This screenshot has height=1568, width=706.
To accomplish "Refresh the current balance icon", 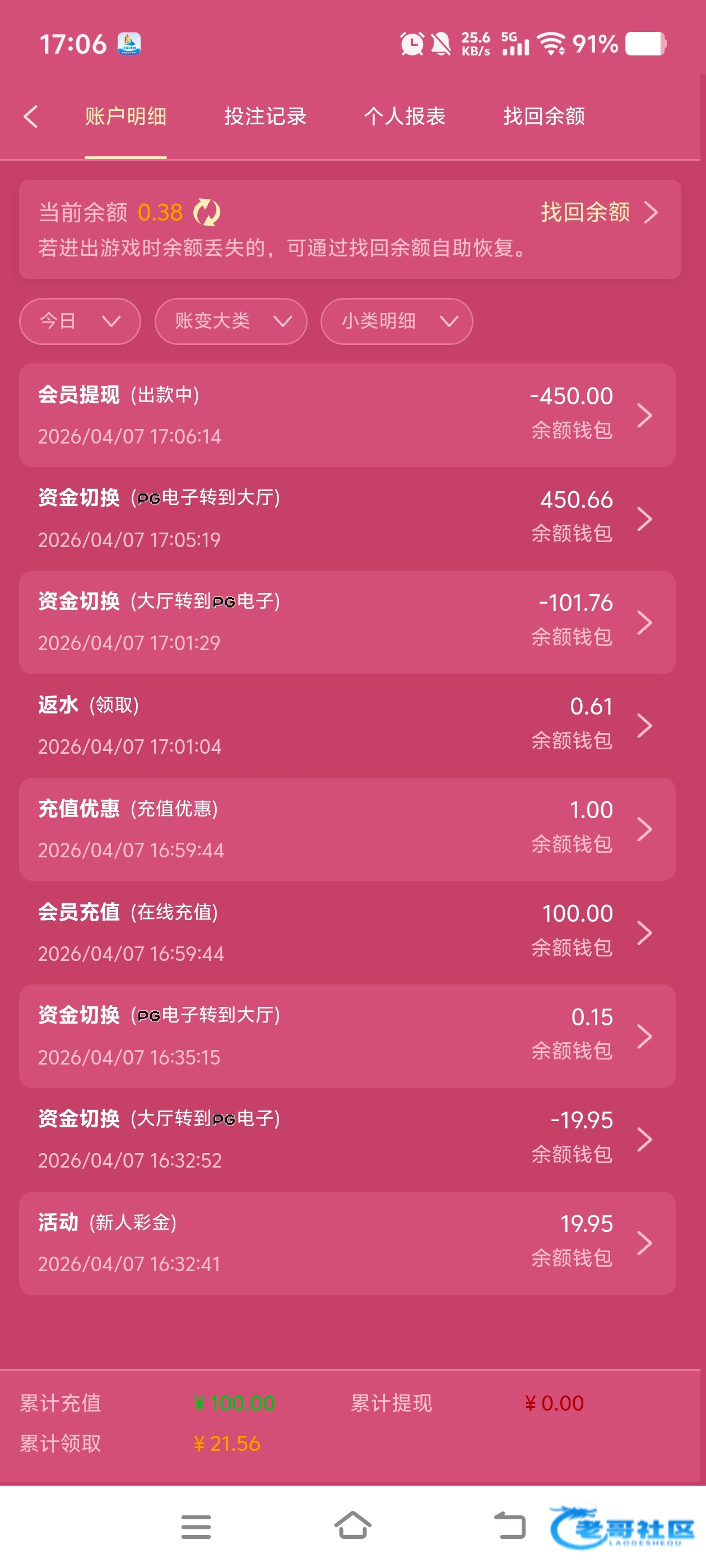I will [207, 212].
